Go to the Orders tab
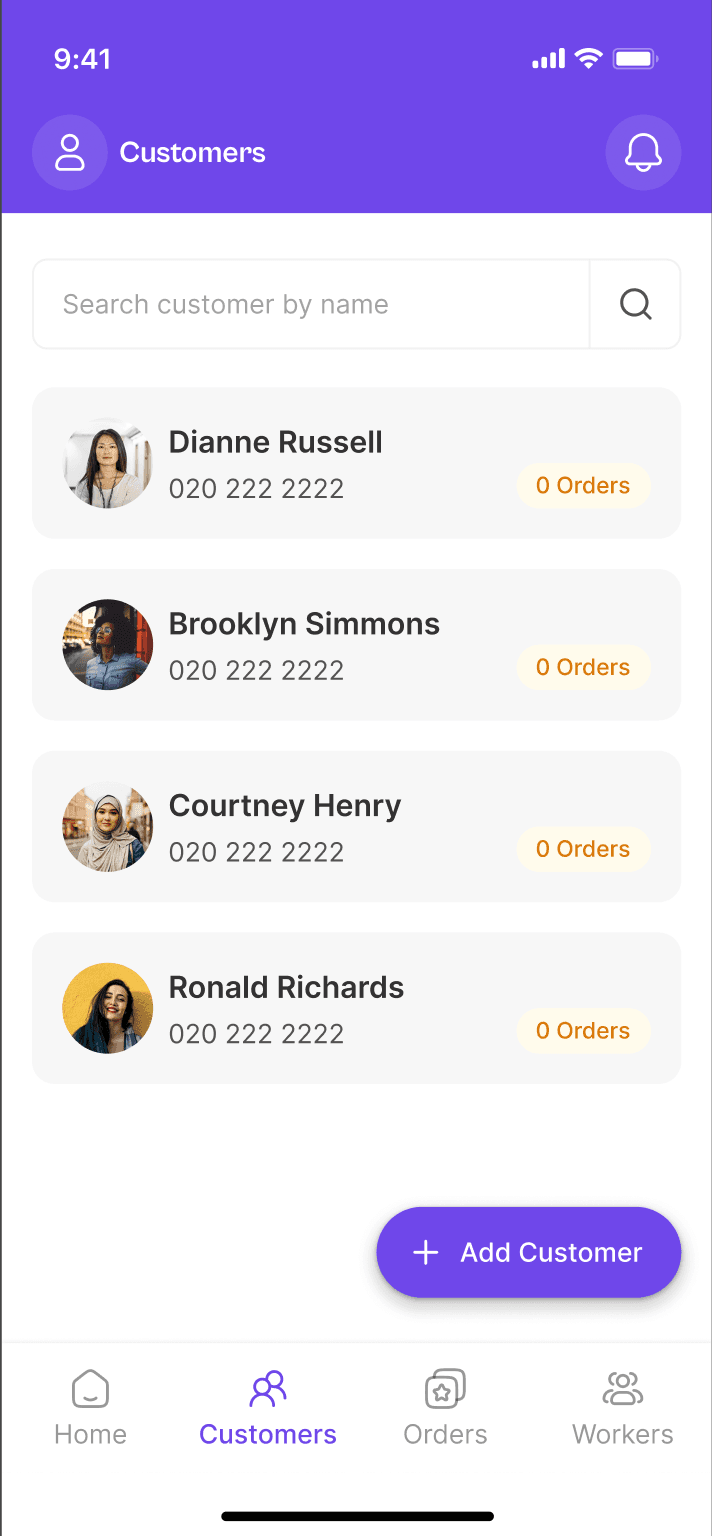 pos(445,1408)
